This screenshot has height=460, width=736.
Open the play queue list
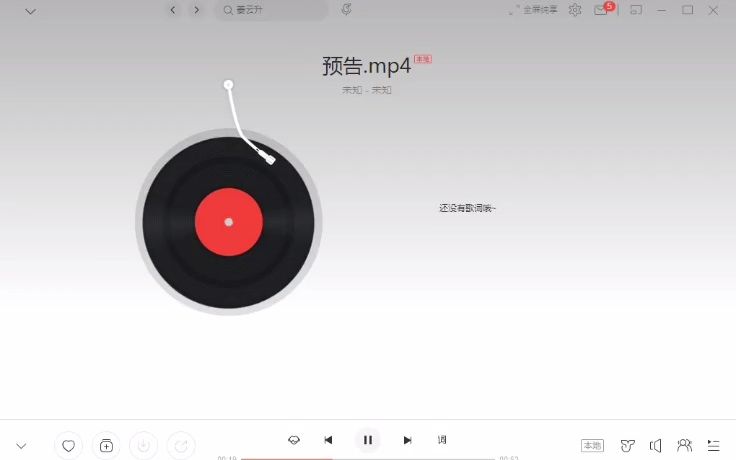click(x=713, y=445)
